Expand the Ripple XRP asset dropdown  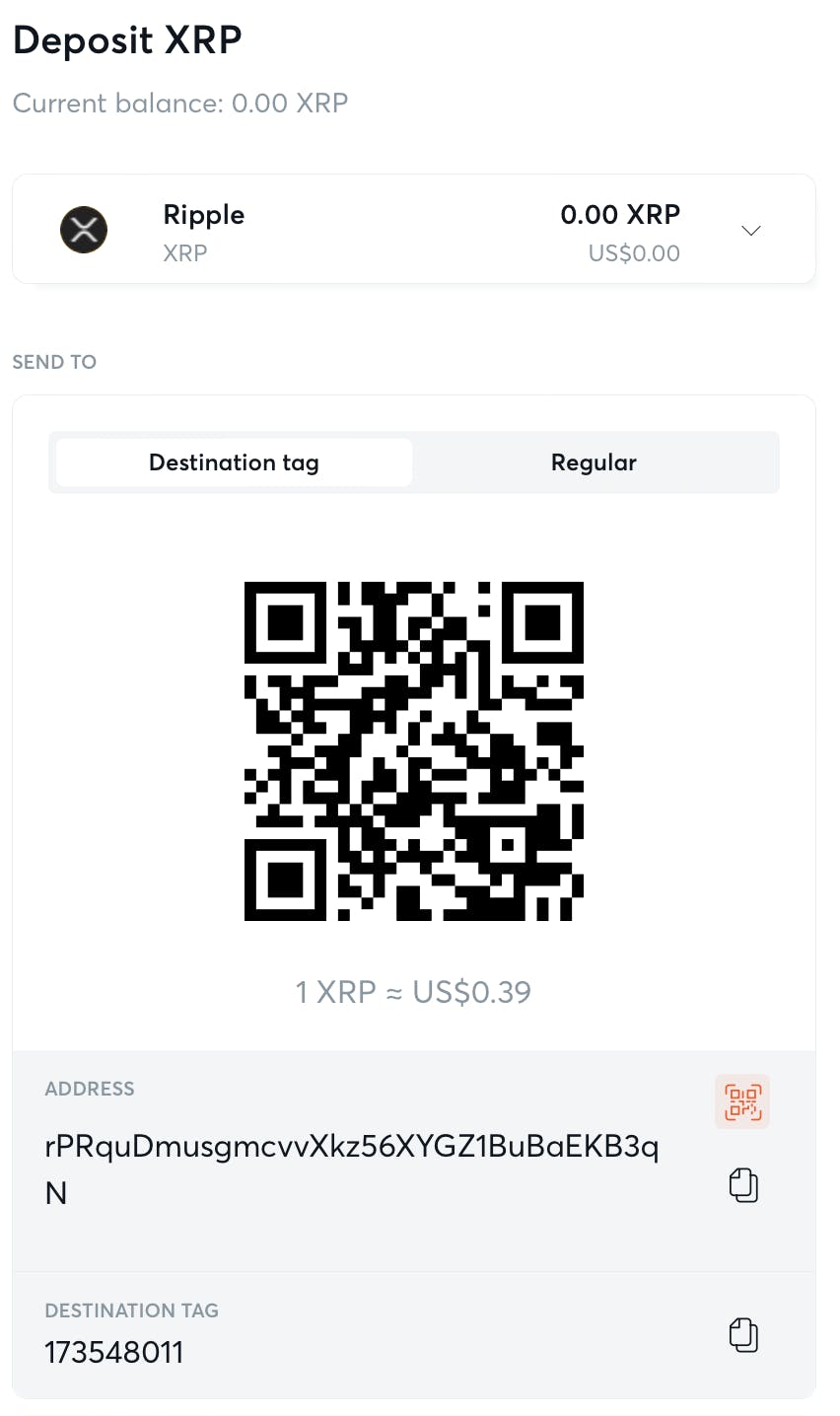coord(751,231)
